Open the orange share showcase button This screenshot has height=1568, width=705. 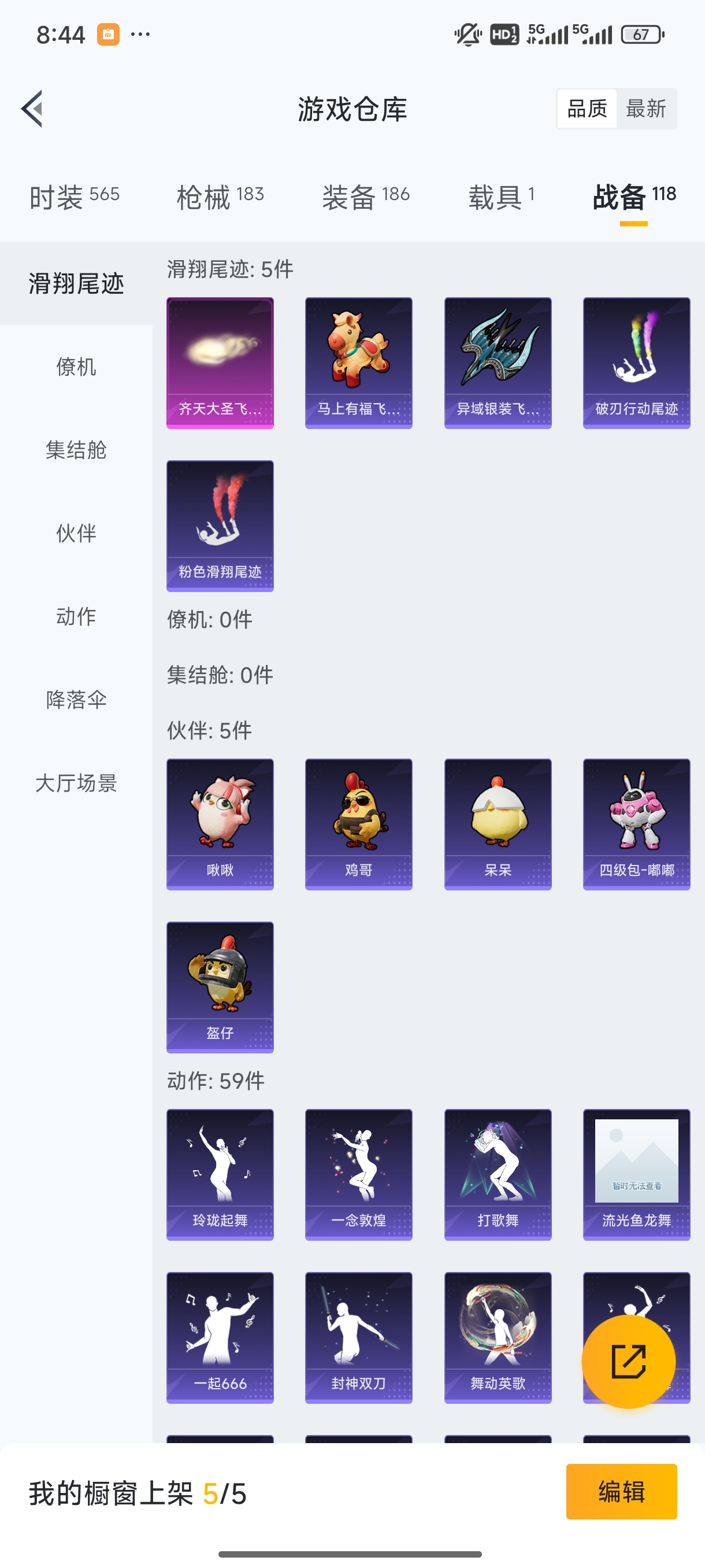(629, 1361)
